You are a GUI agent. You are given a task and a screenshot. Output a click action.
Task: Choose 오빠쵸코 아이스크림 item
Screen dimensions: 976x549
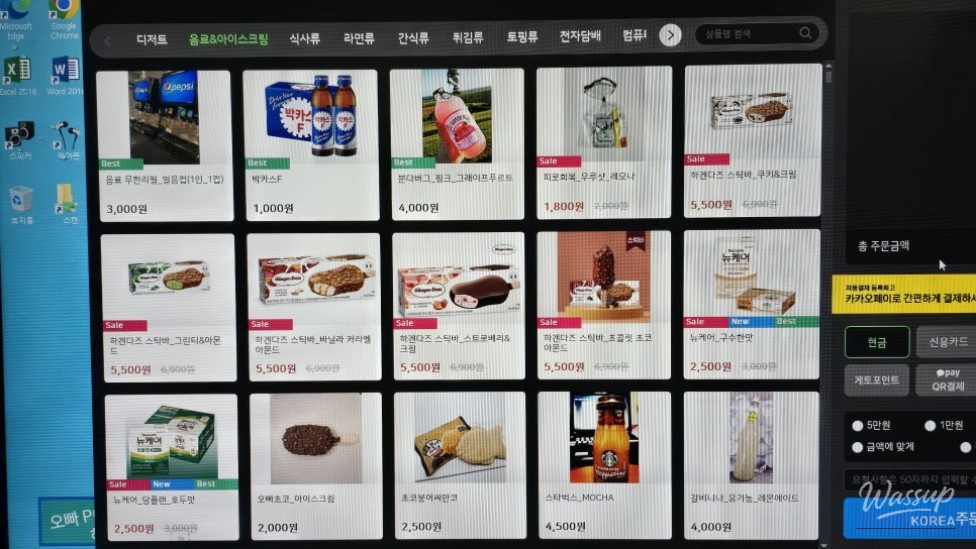[x=315, y=463]
